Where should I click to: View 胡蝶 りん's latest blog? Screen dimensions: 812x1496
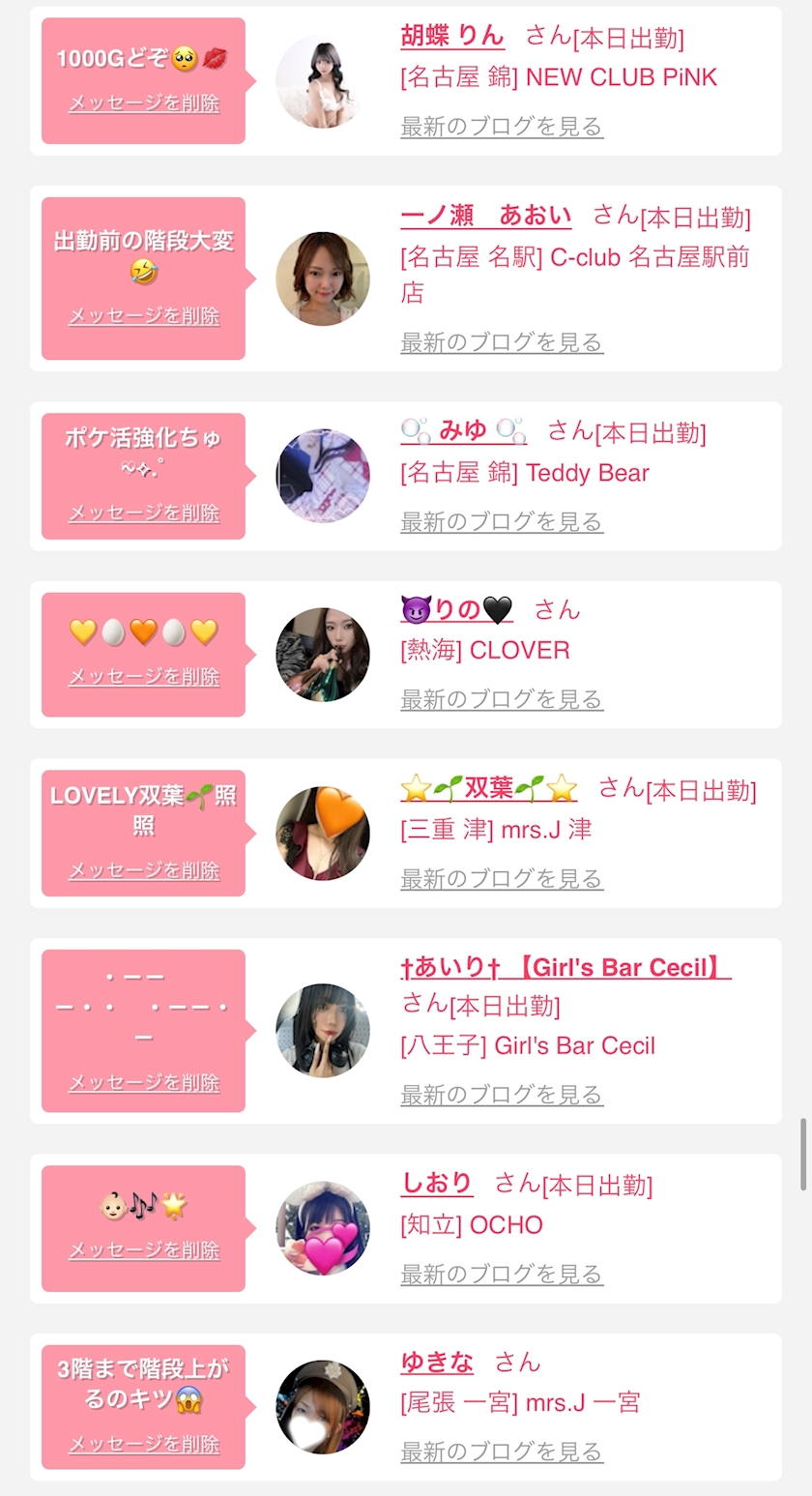tap(502, 127)
